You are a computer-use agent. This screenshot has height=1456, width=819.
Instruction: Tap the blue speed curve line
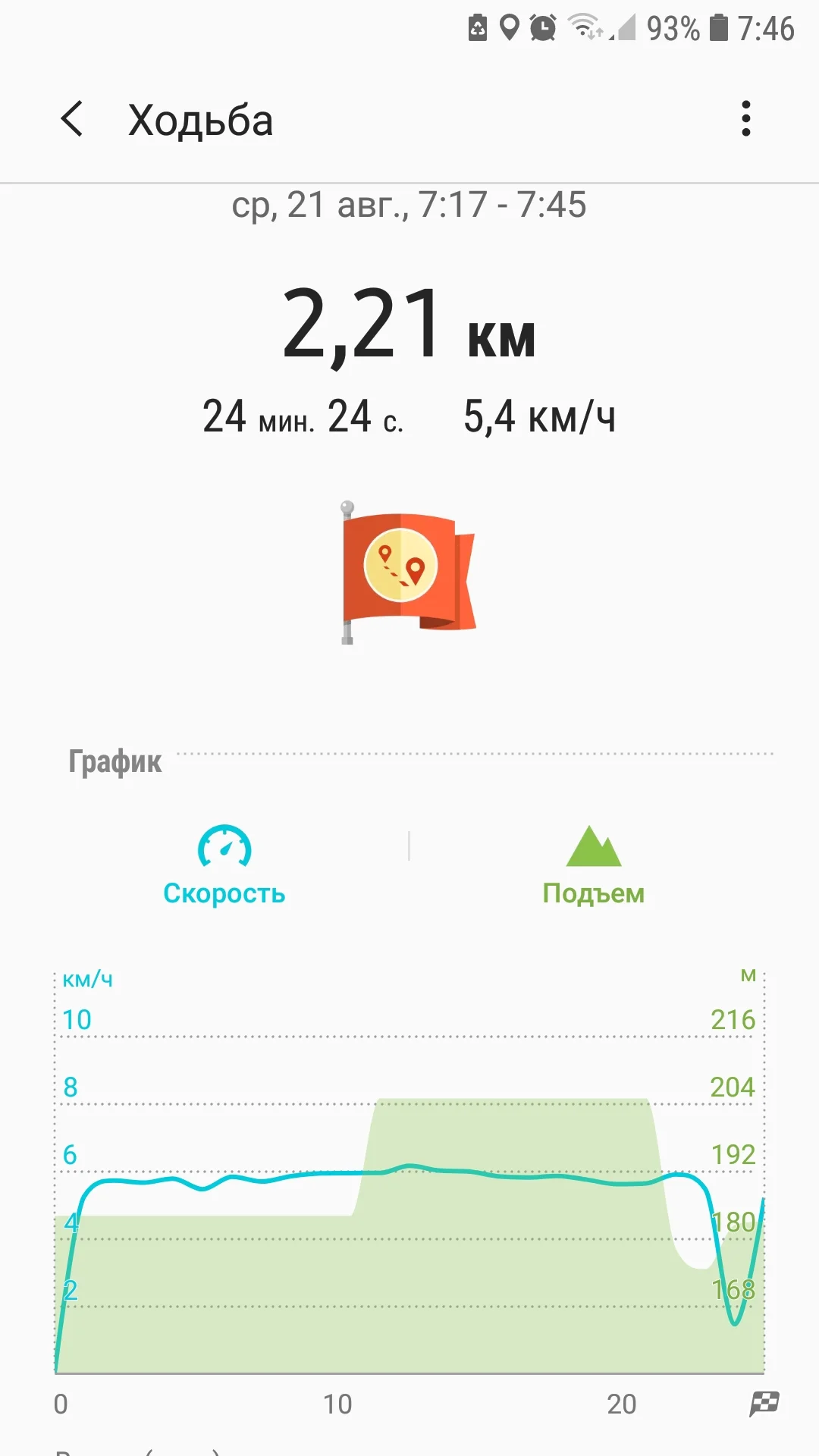[x=303, y=1175]
